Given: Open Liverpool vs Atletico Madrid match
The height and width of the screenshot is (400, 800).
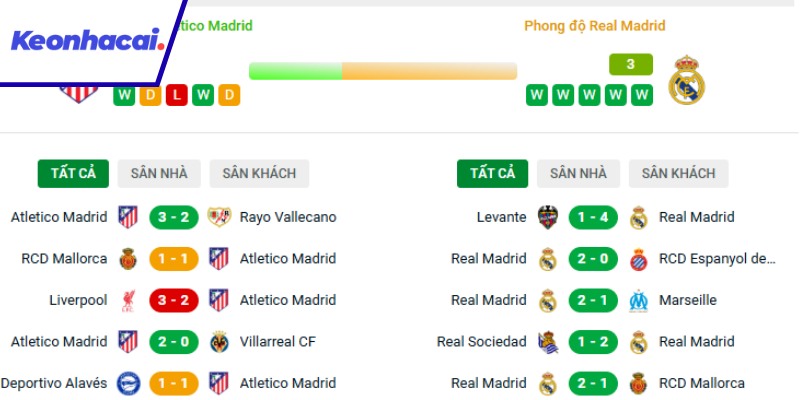Looking at the screenshot, I should 173,300.
